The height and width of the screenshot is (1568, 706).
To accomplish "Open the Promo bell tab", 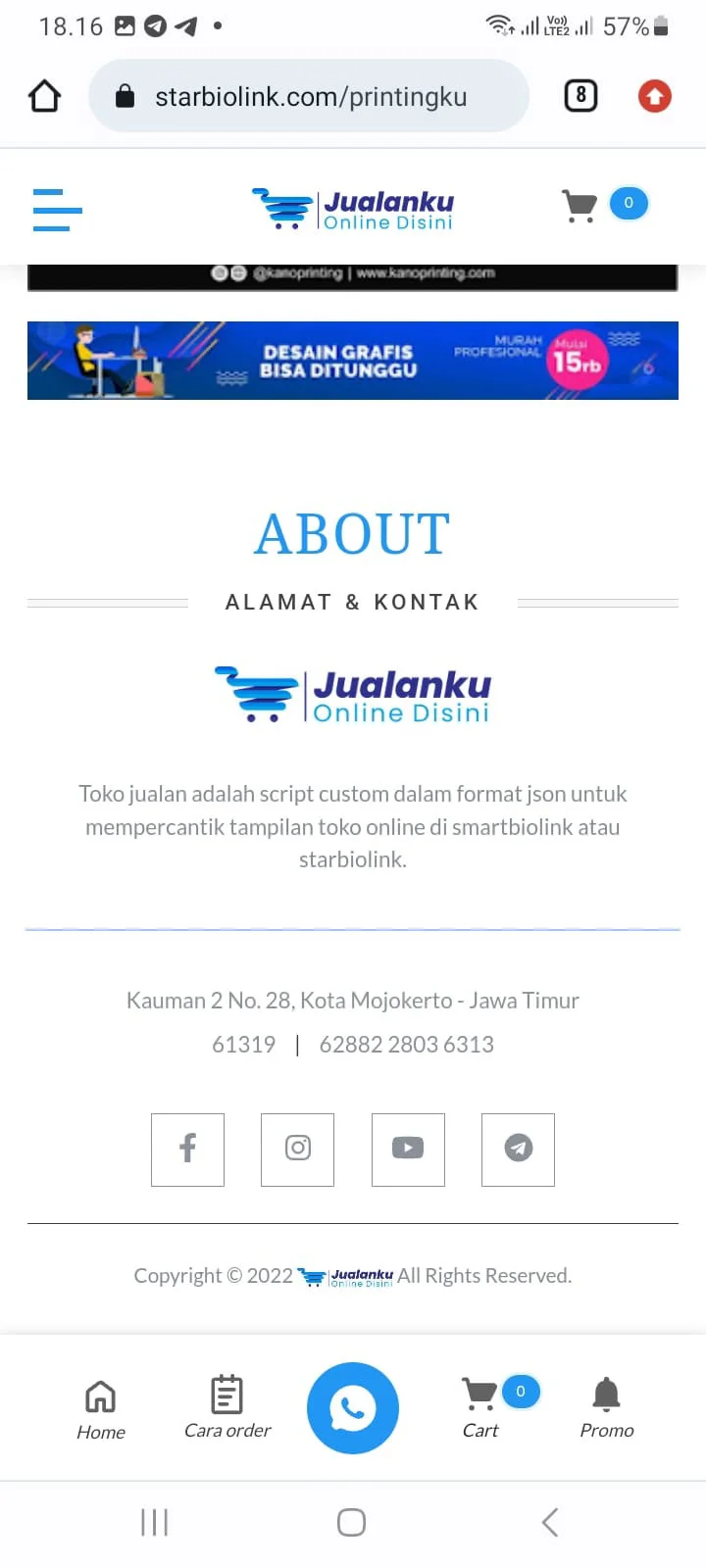I will pyautogui.click(x=607, y=1407).
